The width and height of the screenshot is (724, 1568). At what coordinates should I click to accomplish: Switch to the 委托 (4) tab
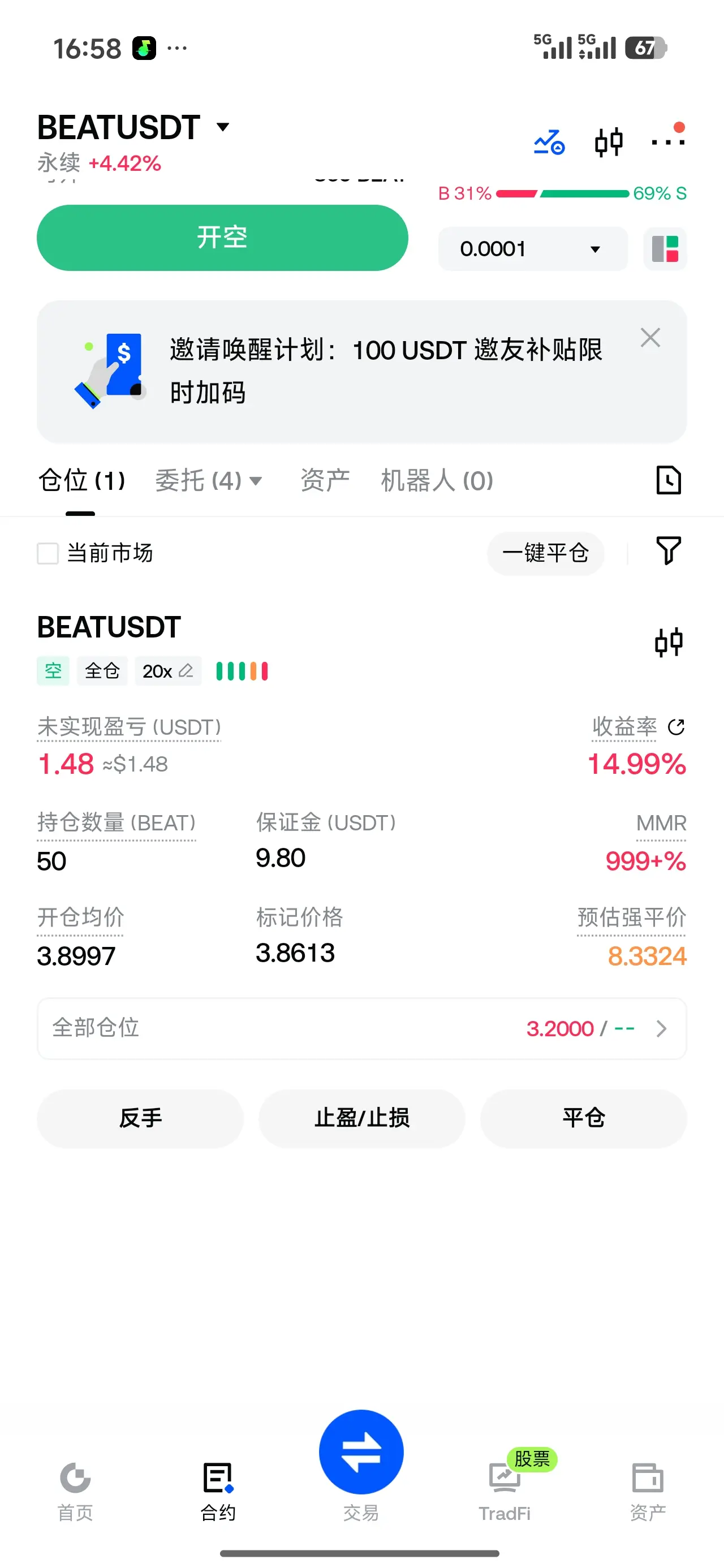tap(208, 481)
